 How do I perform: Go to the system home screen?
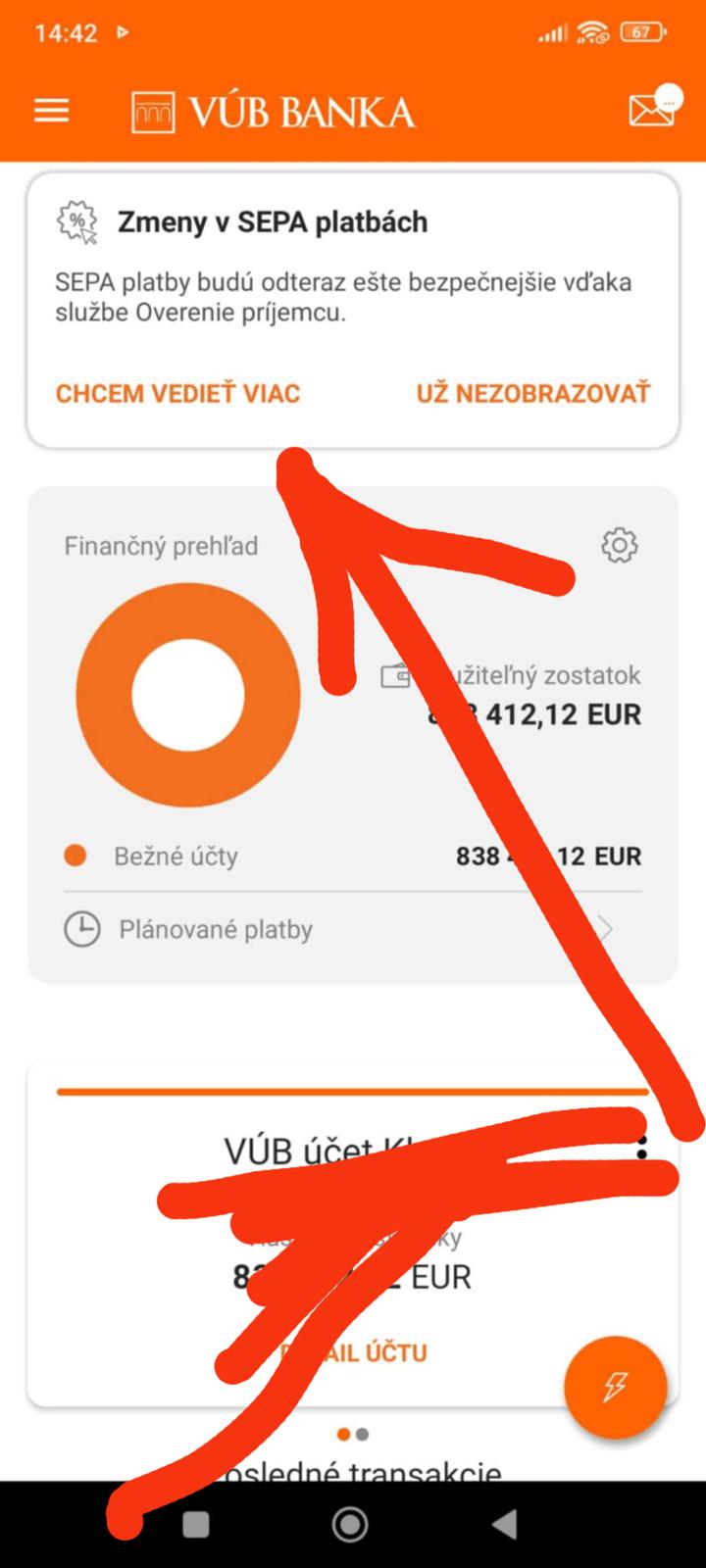(x=350, y=1524)
